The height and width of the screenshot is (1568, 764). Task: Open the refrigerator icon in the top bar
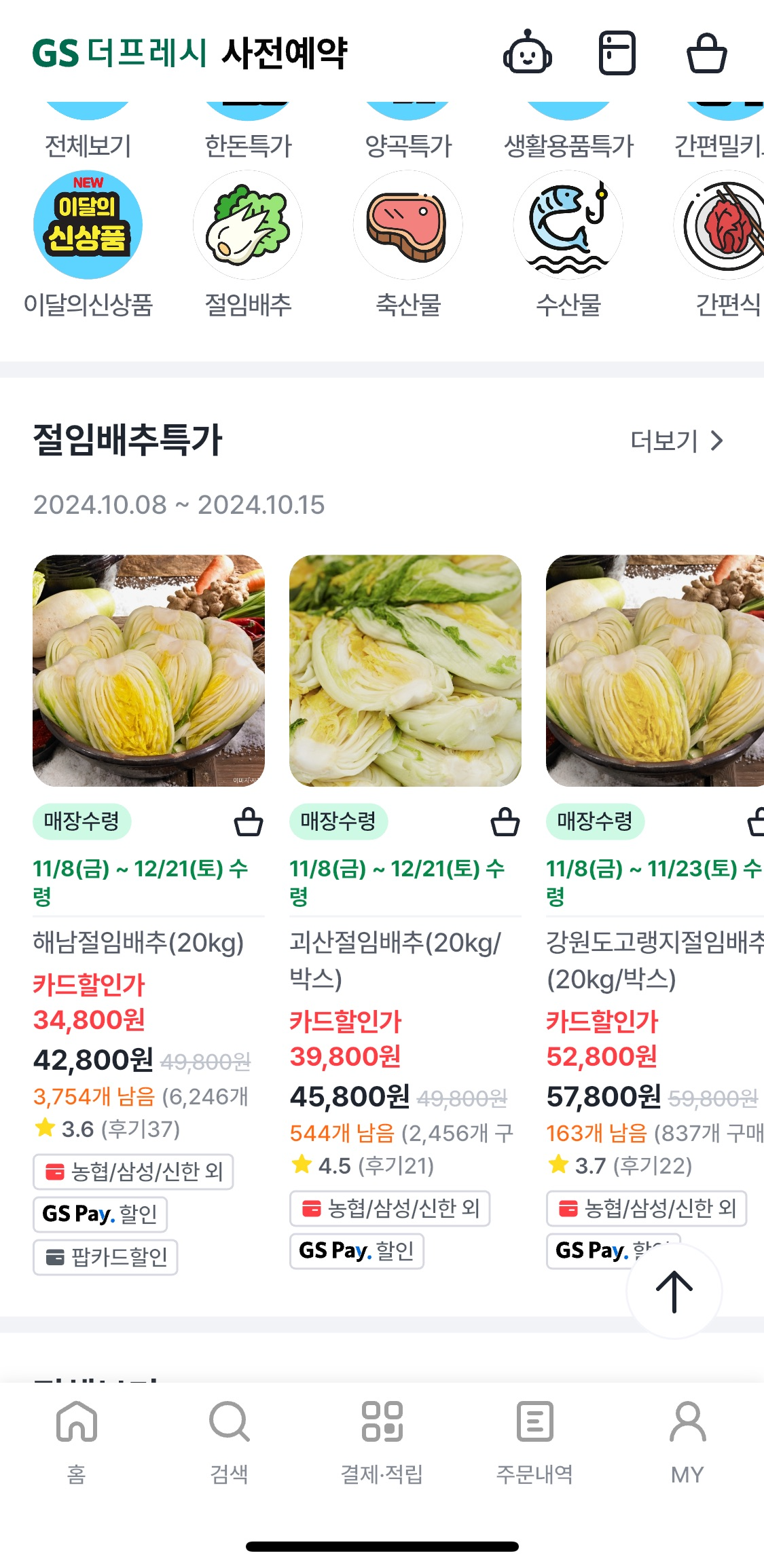617,54
